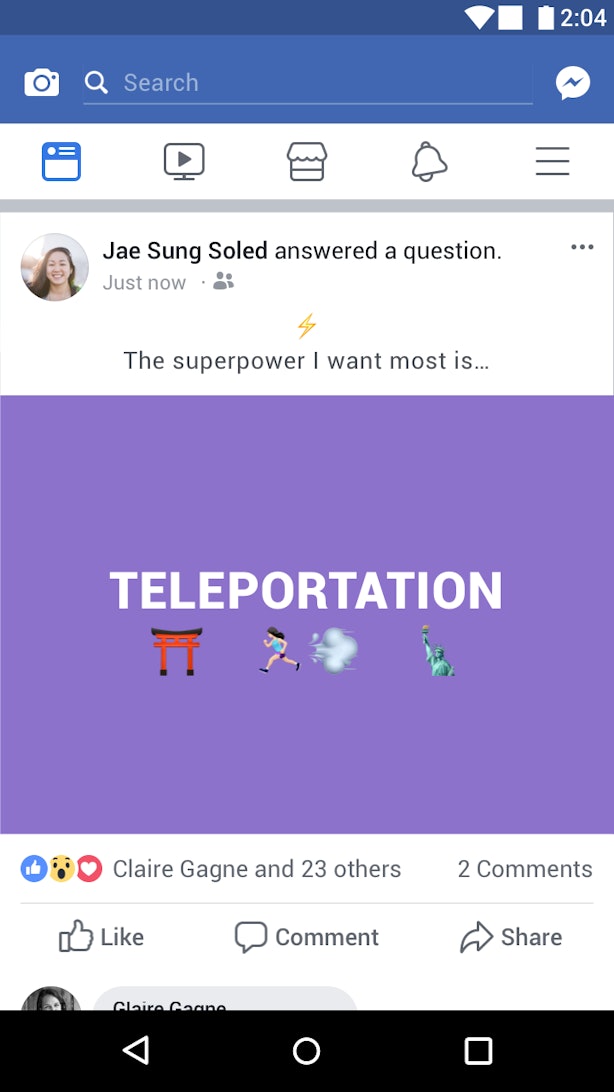This screenshot has height=1092, width=614.
Task: Open the camera icon
Action: [41, 82]
